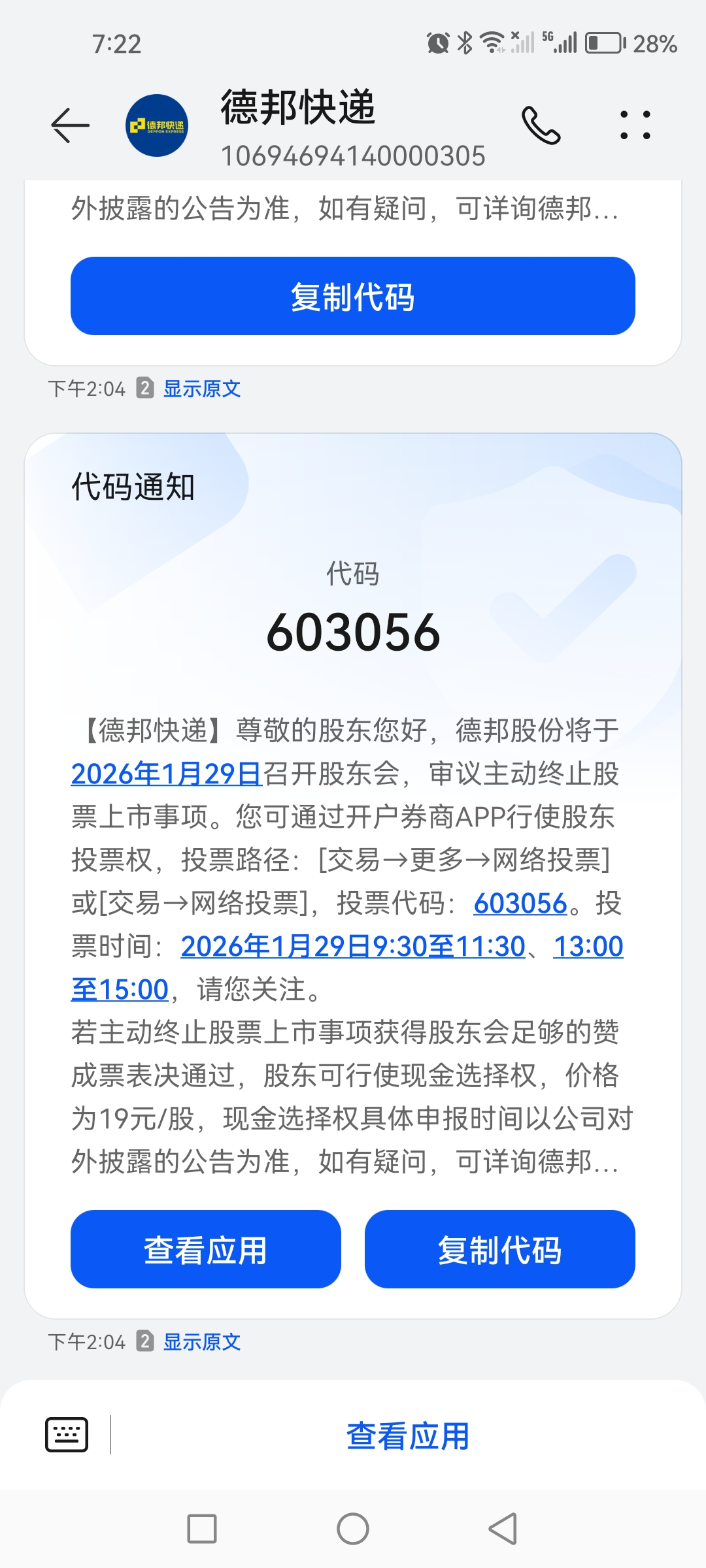
Task: Tap the underlined 603056 voting code link
Action: [520, 904]
